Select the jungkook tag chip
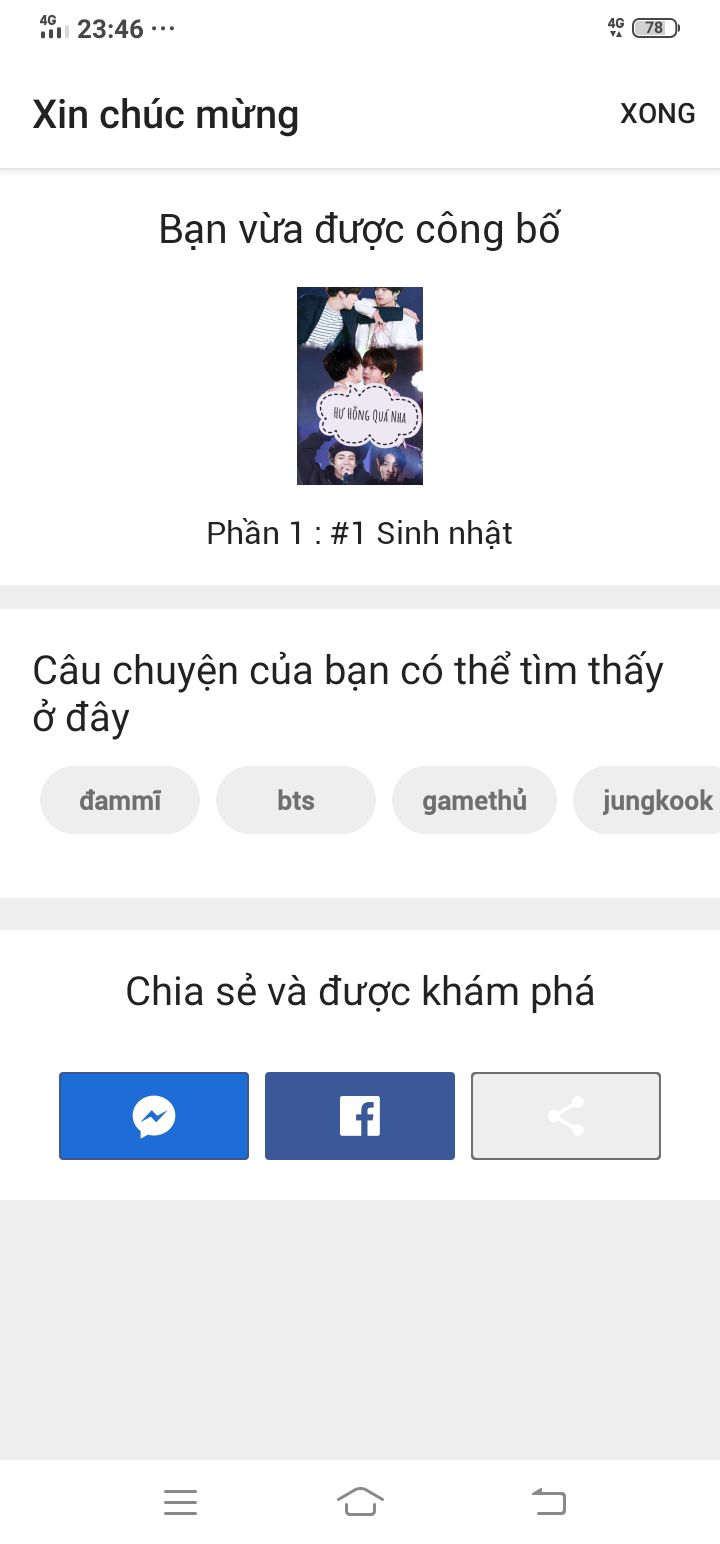Viewport: 720px width, 1544px height. tap(647, 800)
